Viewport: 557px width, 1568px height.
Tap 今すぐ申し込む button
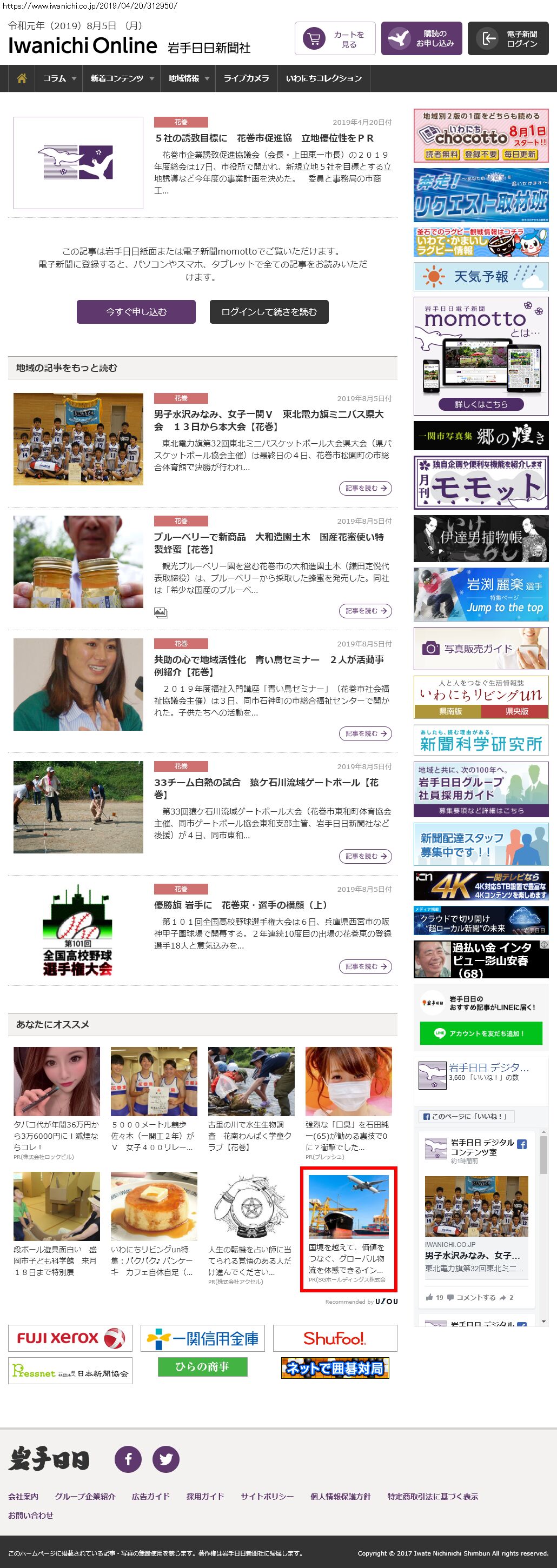136,312
